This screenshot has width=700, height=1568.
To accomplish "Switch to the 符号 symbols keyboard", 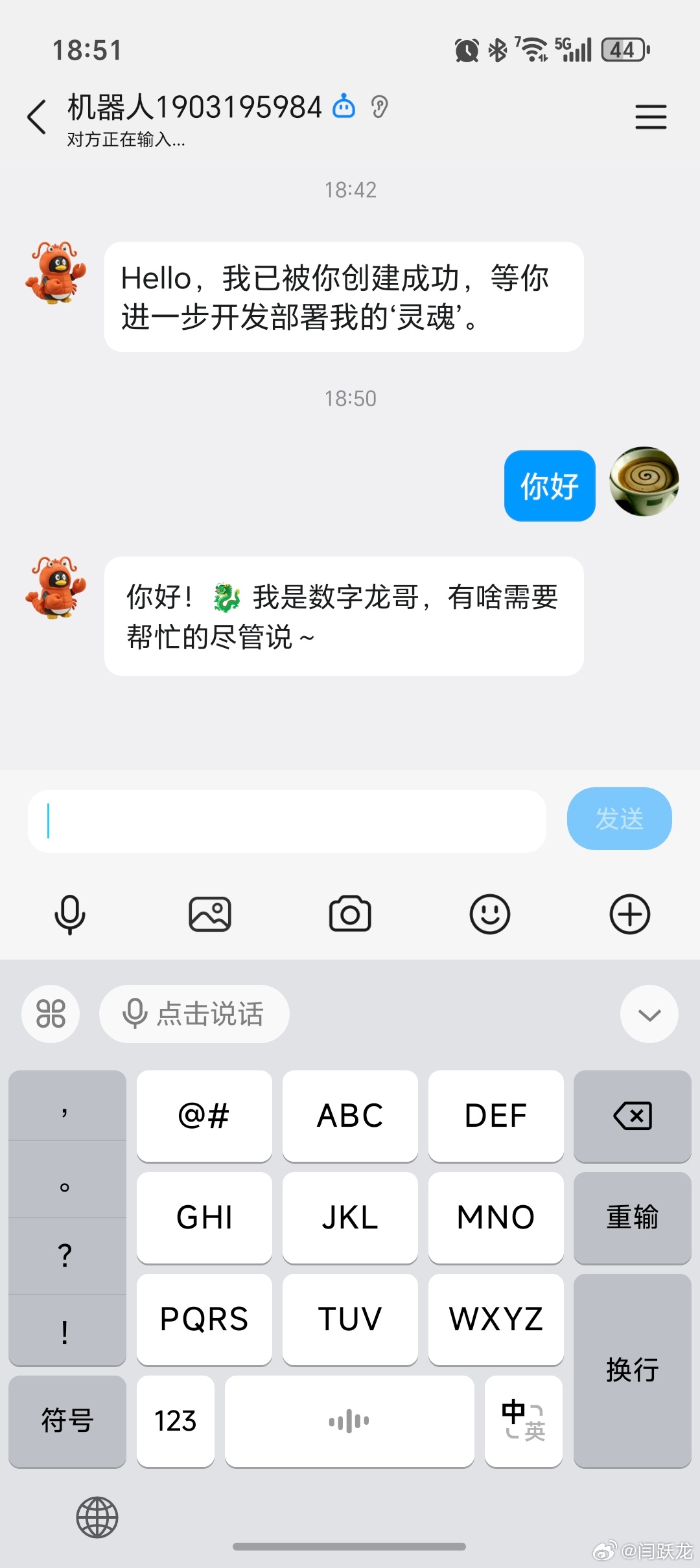I will pos(67,1422).
